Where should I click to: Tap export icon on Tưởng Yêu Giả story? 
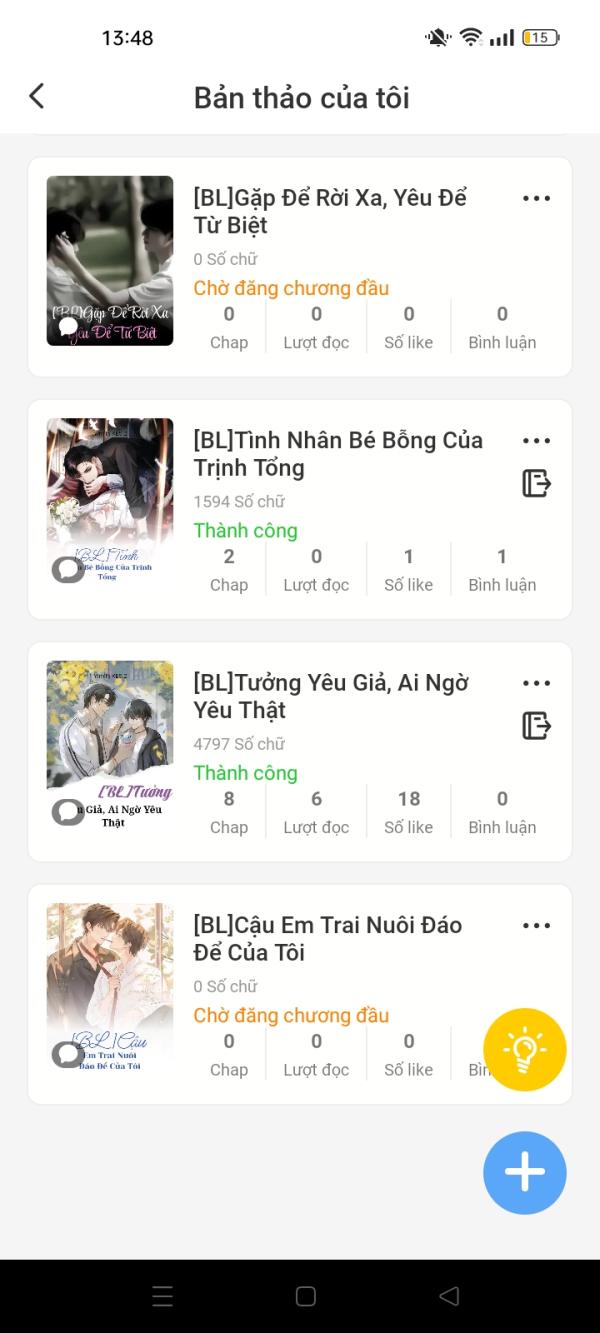536,725
